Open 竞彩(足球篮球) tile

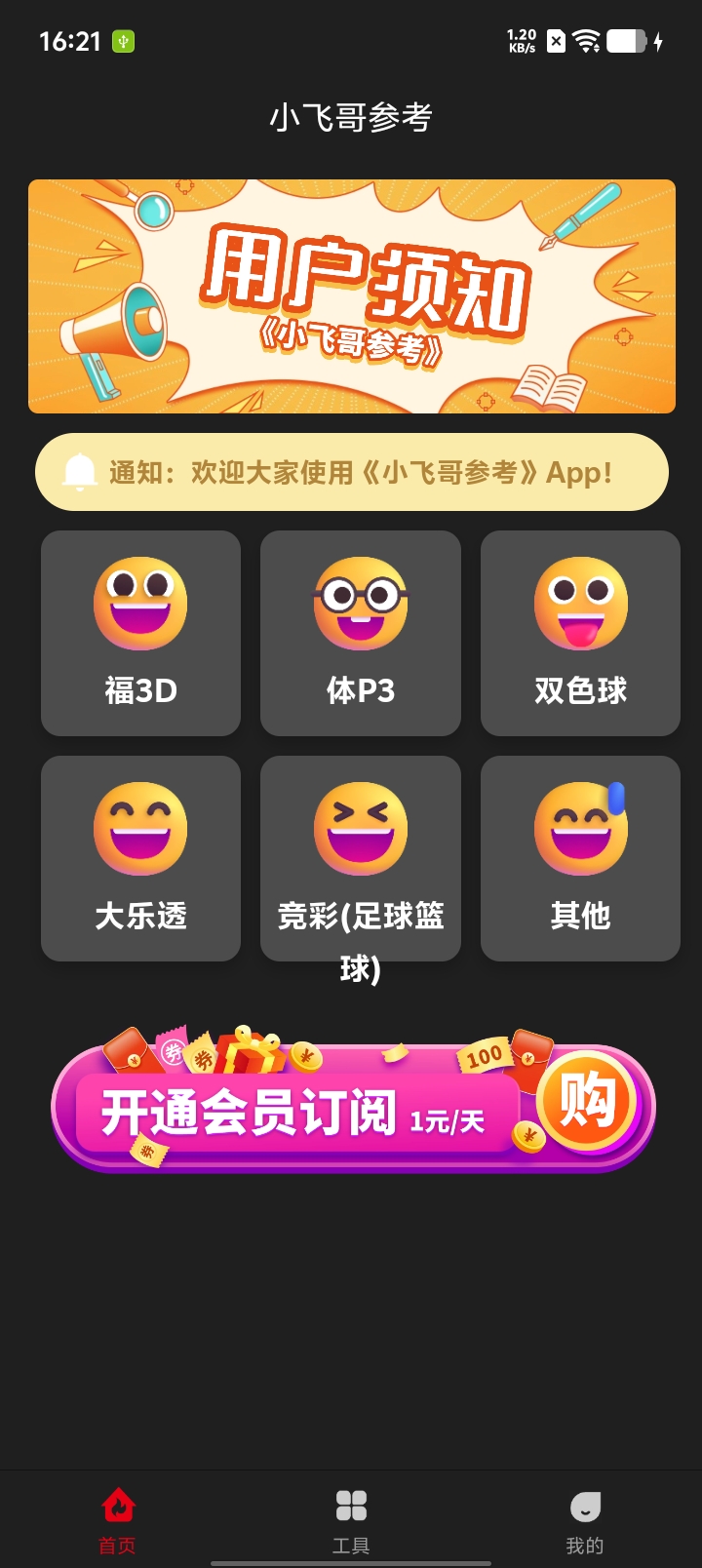(360, 858)
